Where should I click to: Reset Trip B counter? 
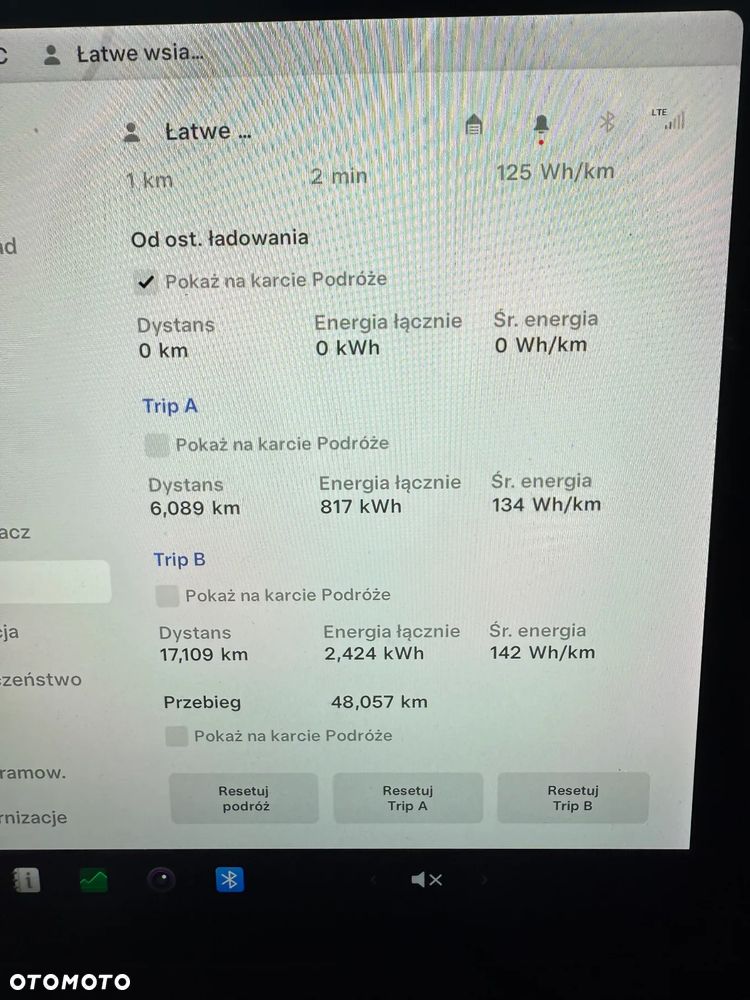[572, 798]
